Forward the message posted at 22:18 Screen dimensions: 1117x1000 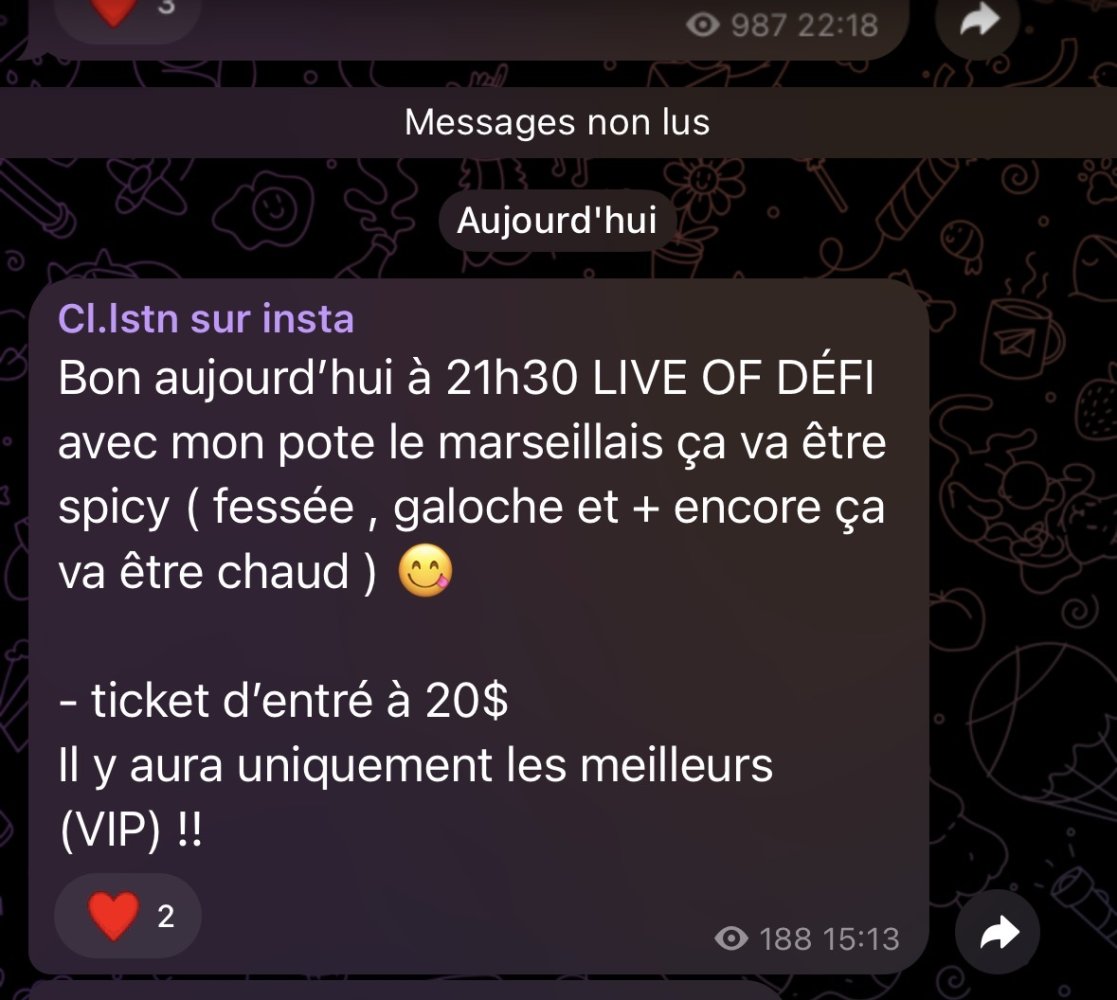tap(980, 20)
